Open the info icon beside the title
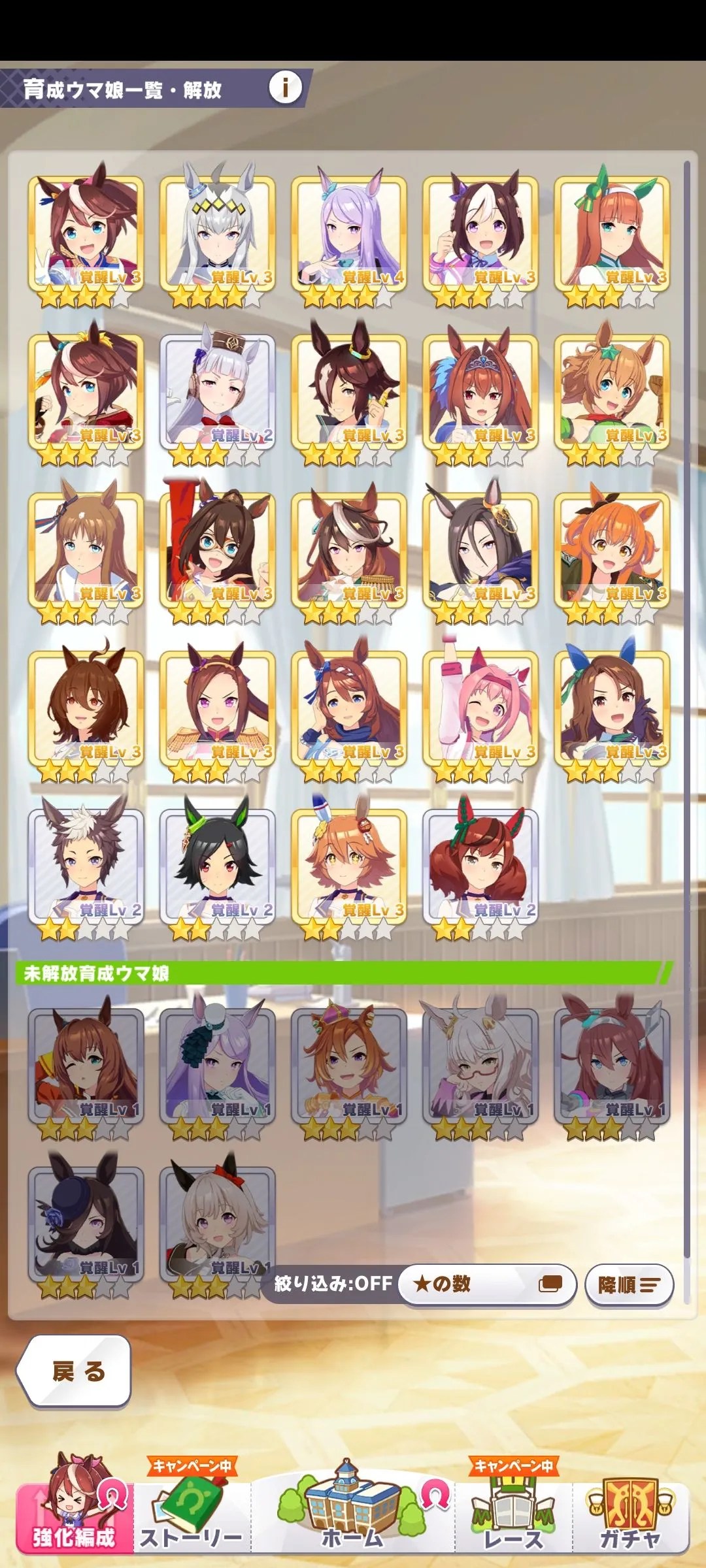 coord(285,87)
